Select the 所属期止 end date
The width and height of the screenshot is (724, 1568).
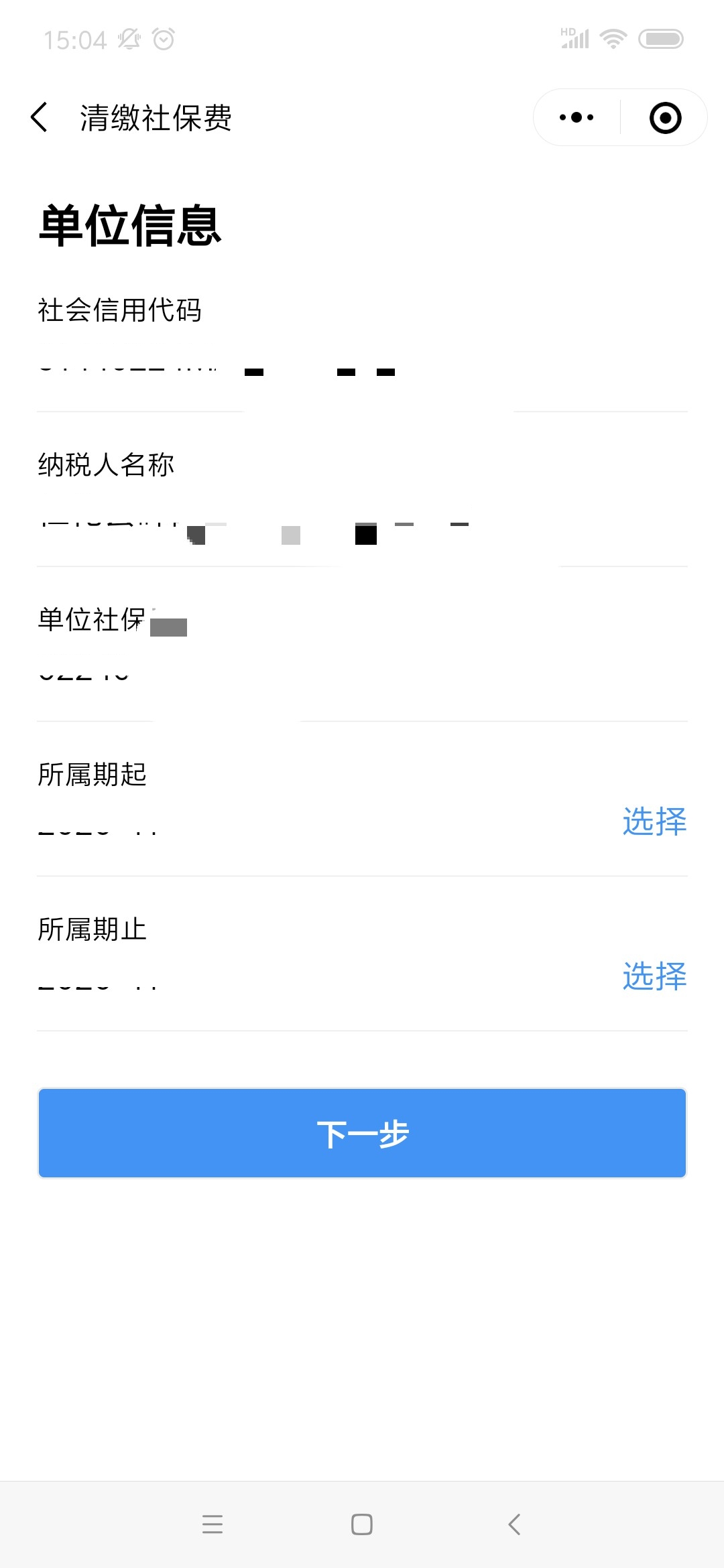pos(654,976)
